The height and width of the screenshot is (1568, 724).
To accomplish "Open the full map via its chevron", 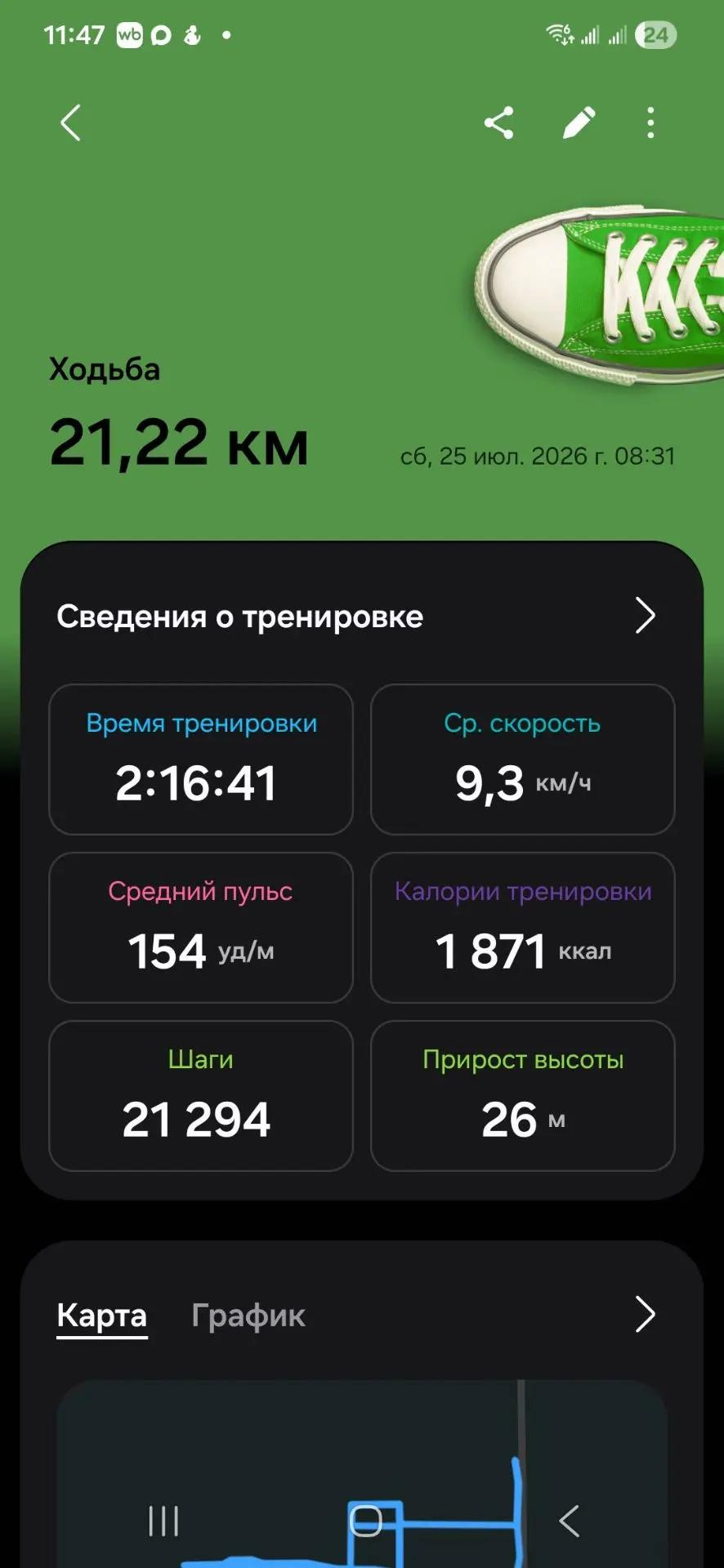I will 645,1315.
